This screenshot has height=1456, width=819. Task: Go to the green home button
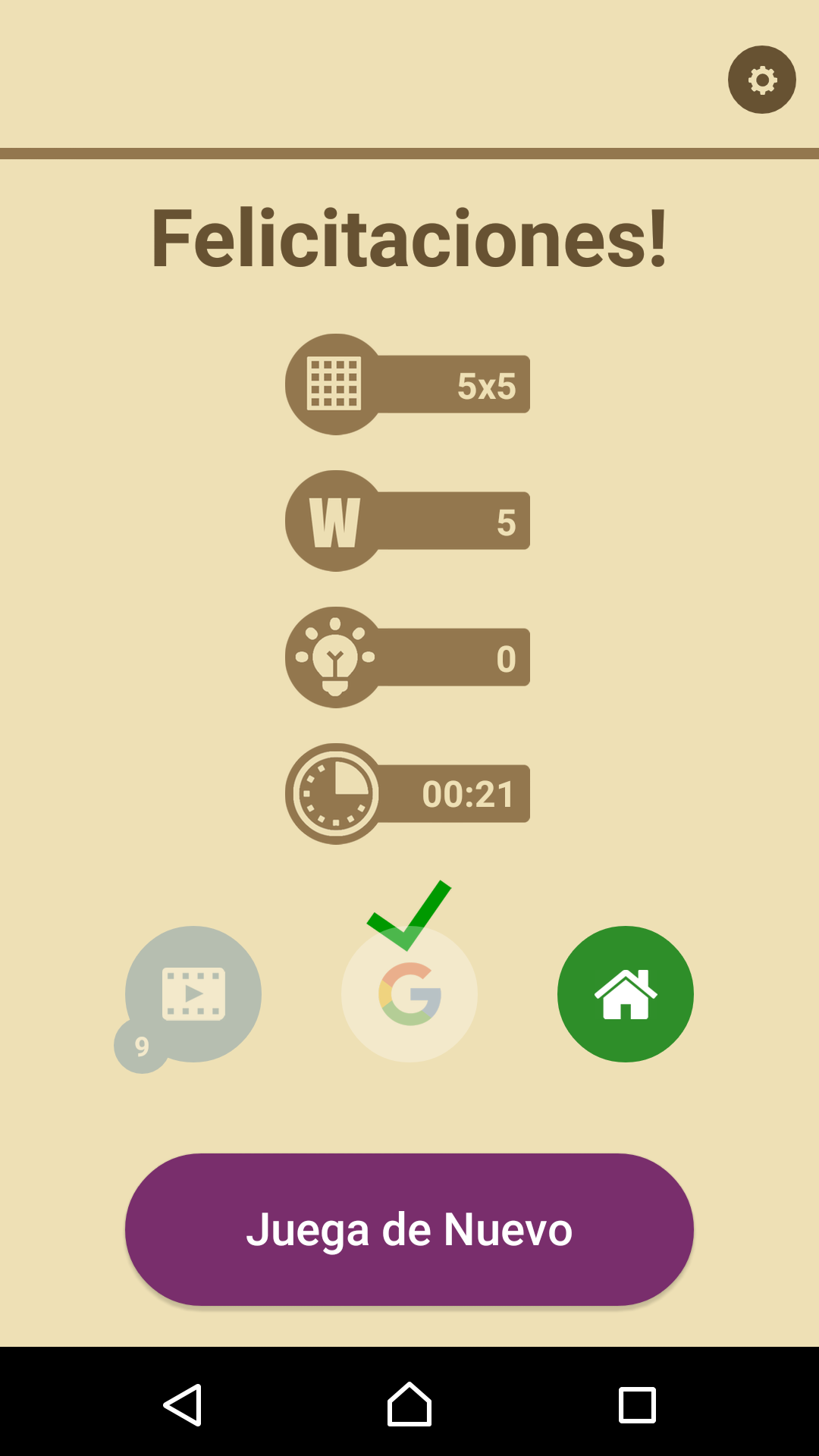click(x=625, y=993)
